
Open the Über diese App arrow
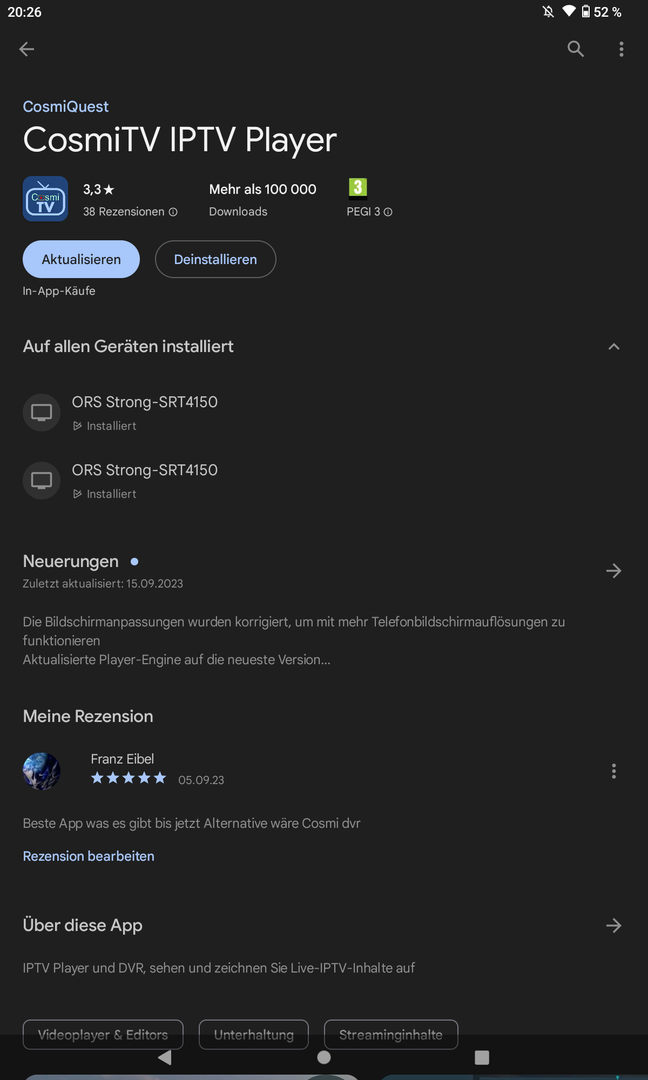614,926
